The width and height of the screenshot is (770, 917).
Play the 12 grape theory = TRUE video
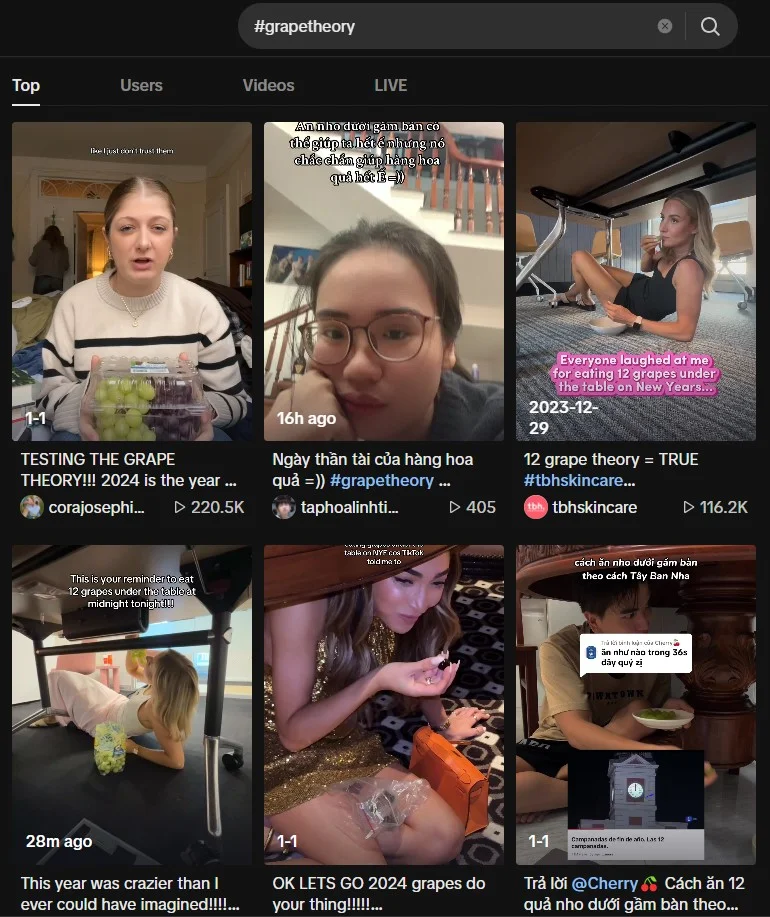tap(636, 281)
